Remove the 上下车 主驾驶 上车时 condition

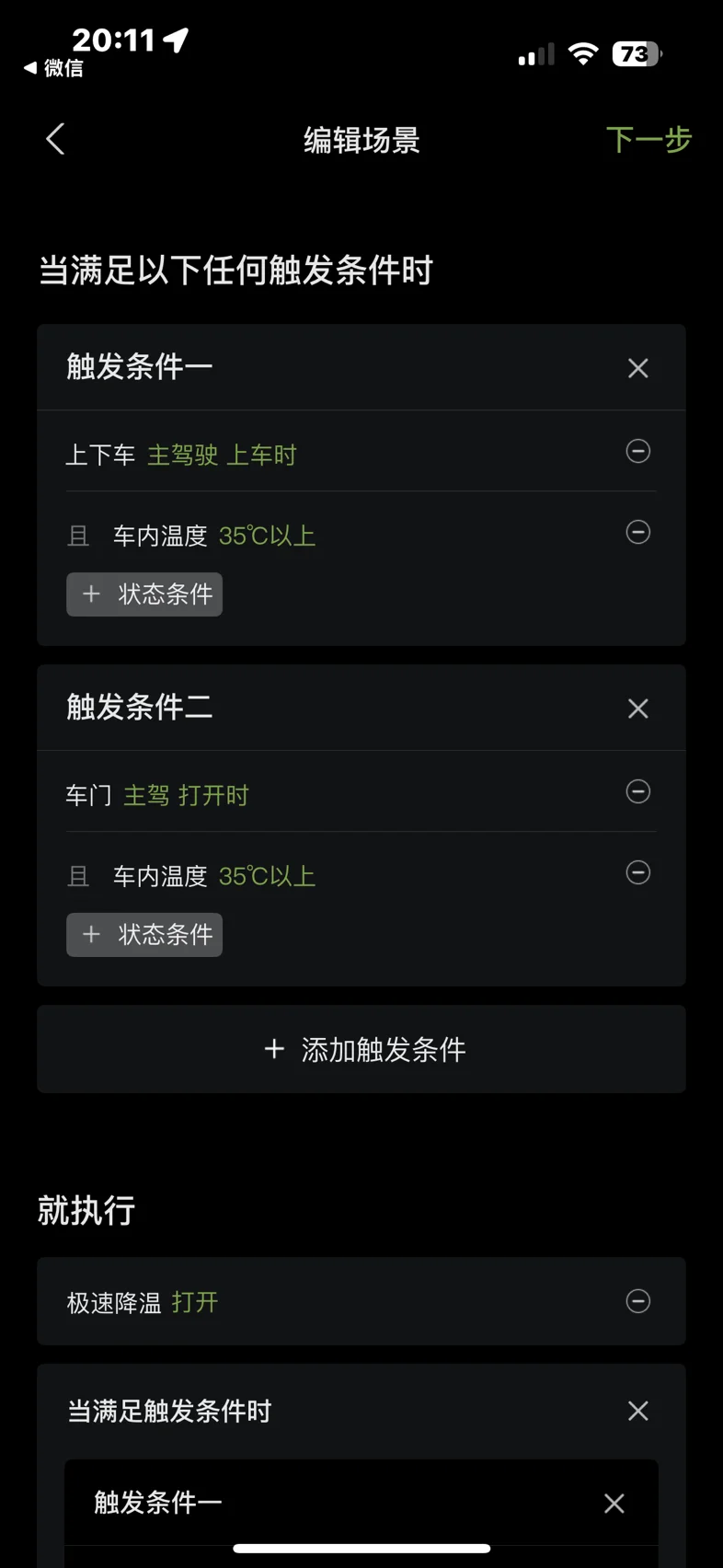click(637, 451)
